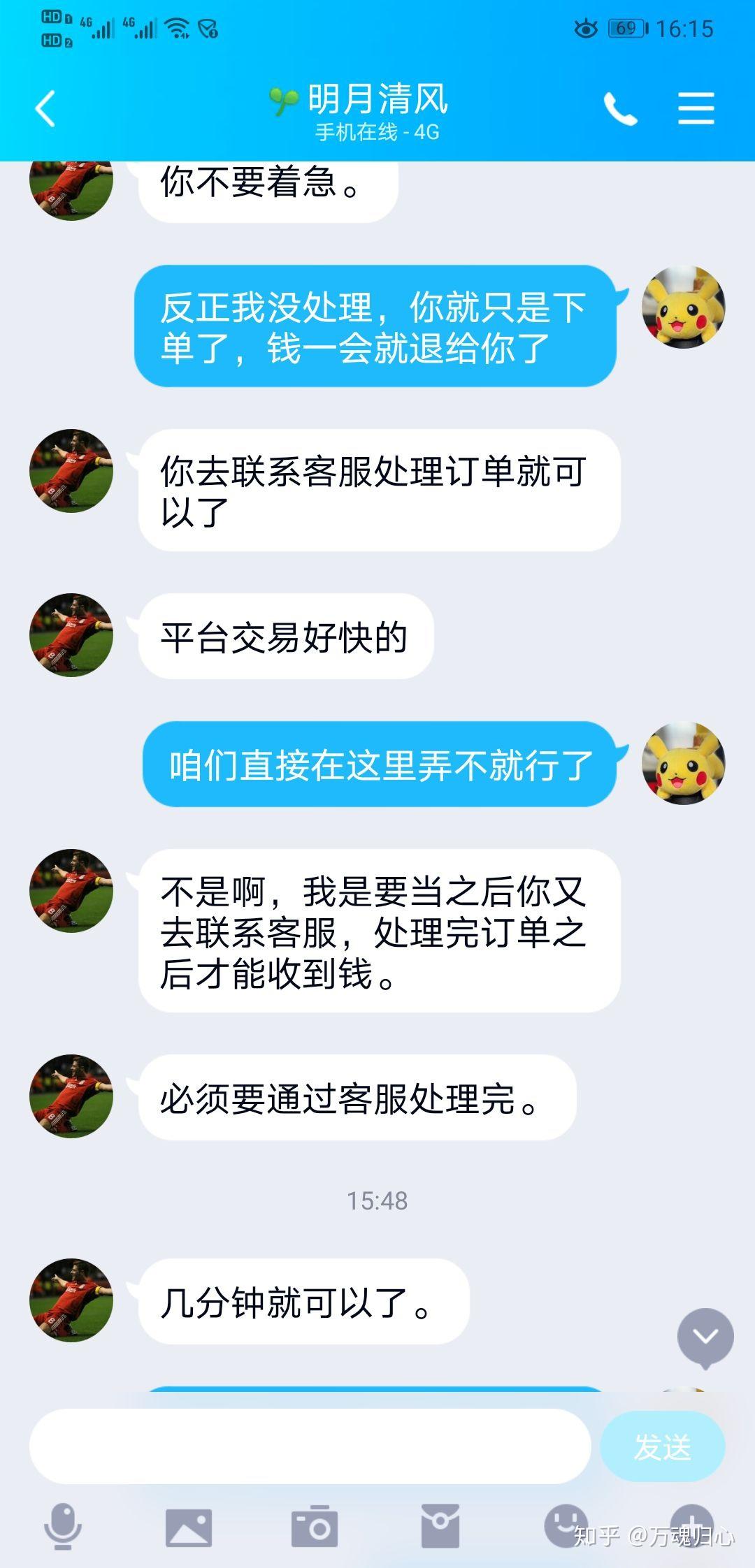The width and height of the screenshot is (755, 1568).
Task: Open the emoji panel
Action: 566,1527
